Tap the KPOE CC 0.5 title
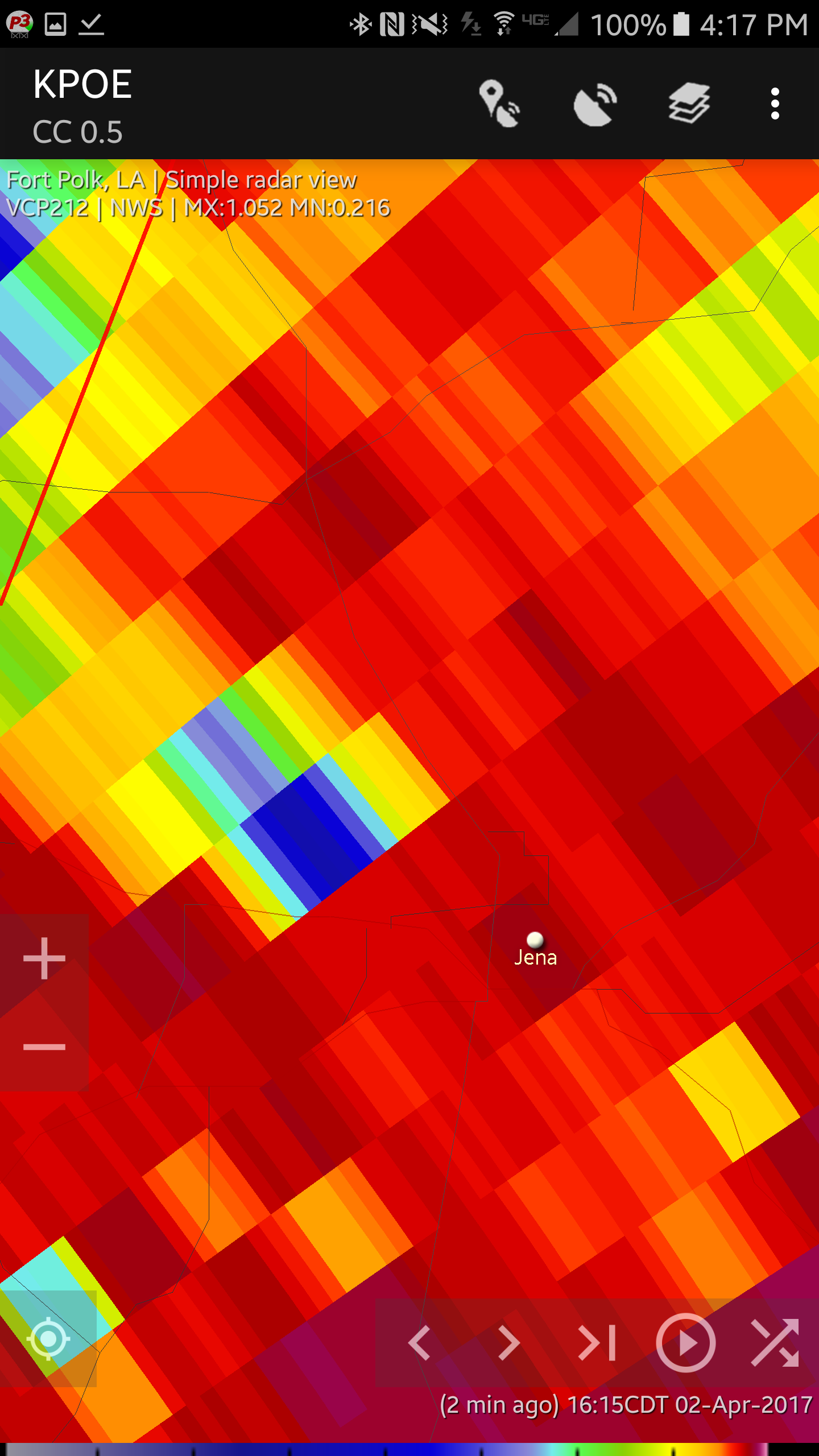 [x=82, y=106]
